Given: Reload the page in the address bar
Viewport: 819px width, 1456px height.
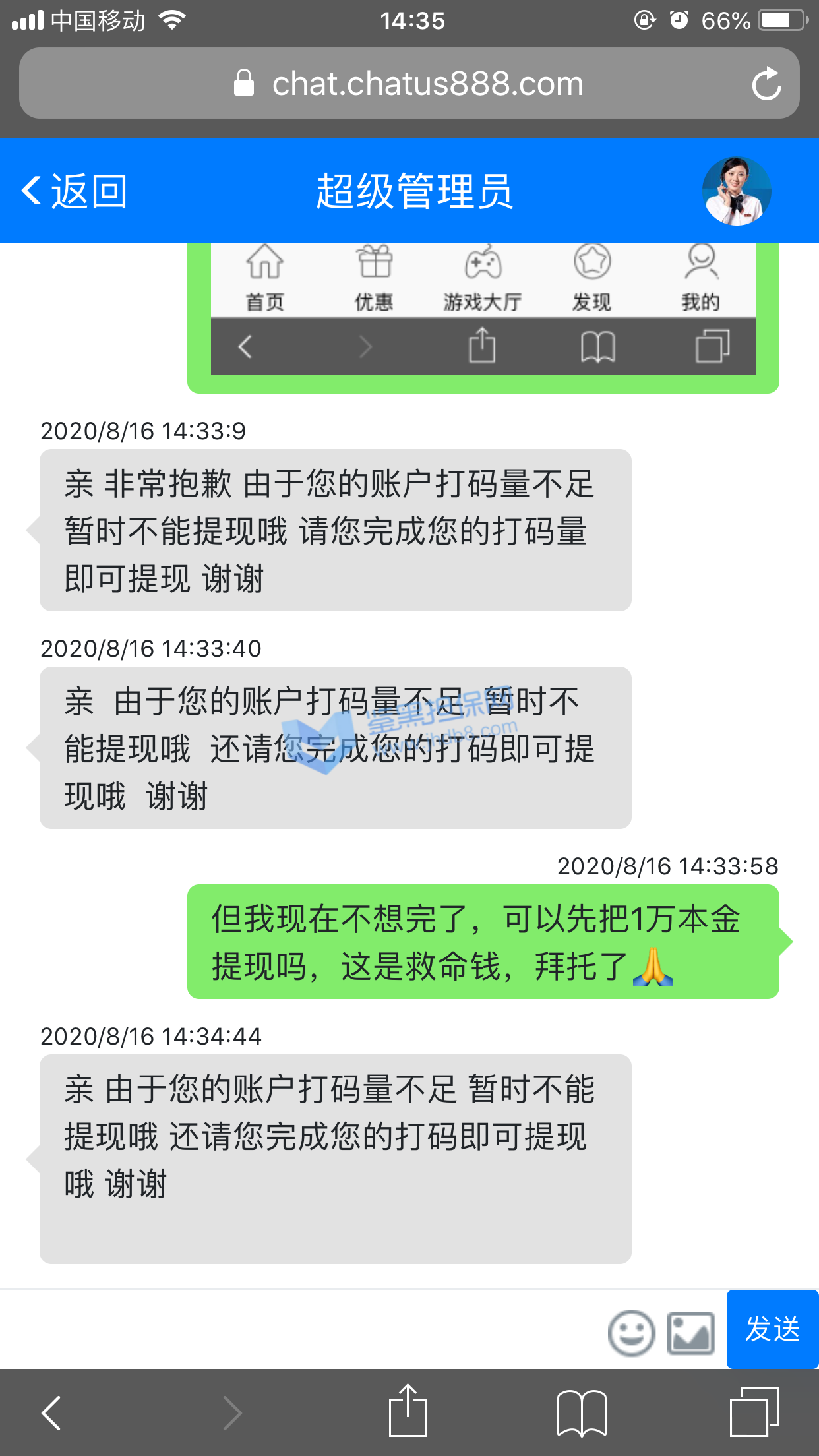Looking at the screenshot, I should tap(766, 84).
